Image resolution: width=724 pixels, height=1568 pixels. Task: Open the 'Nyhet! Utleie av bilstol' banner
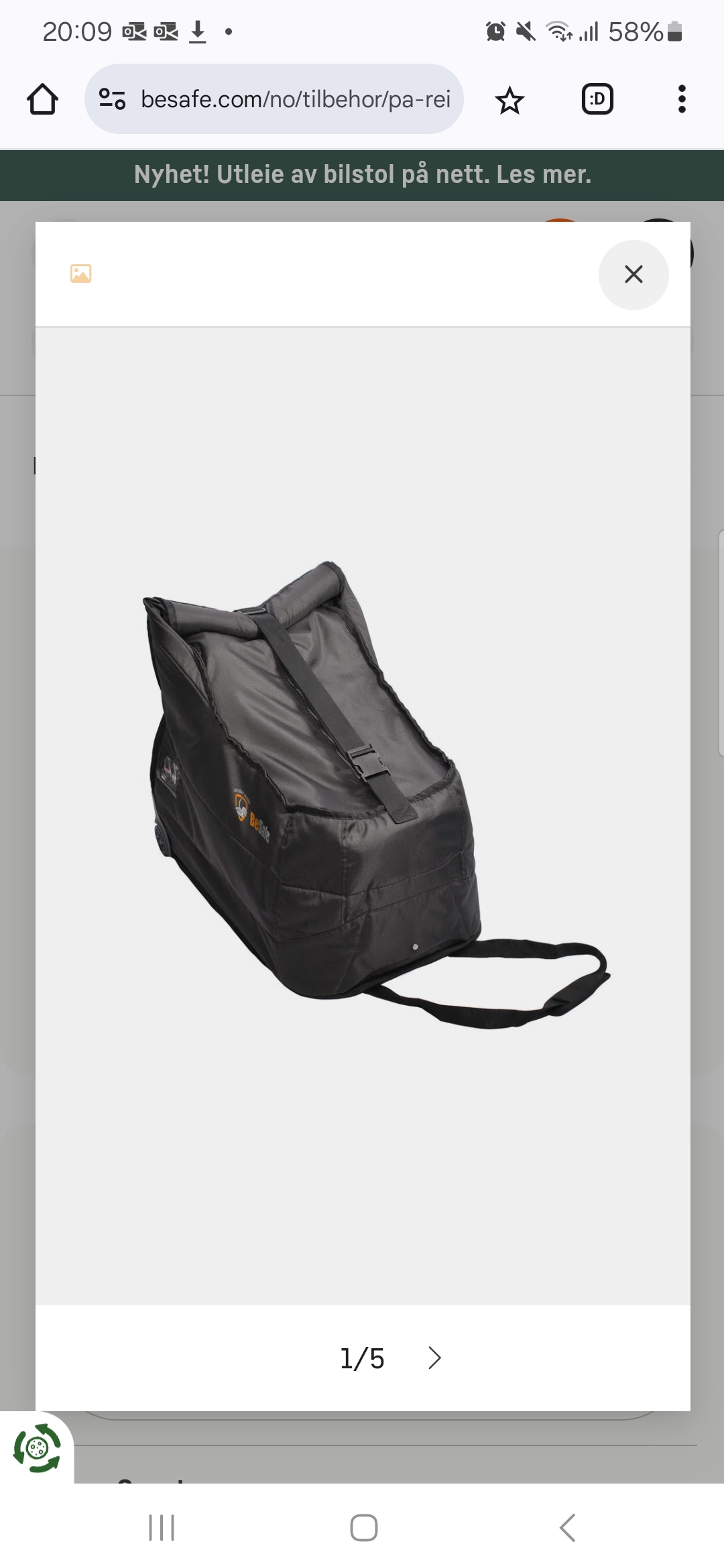[362, 175]
